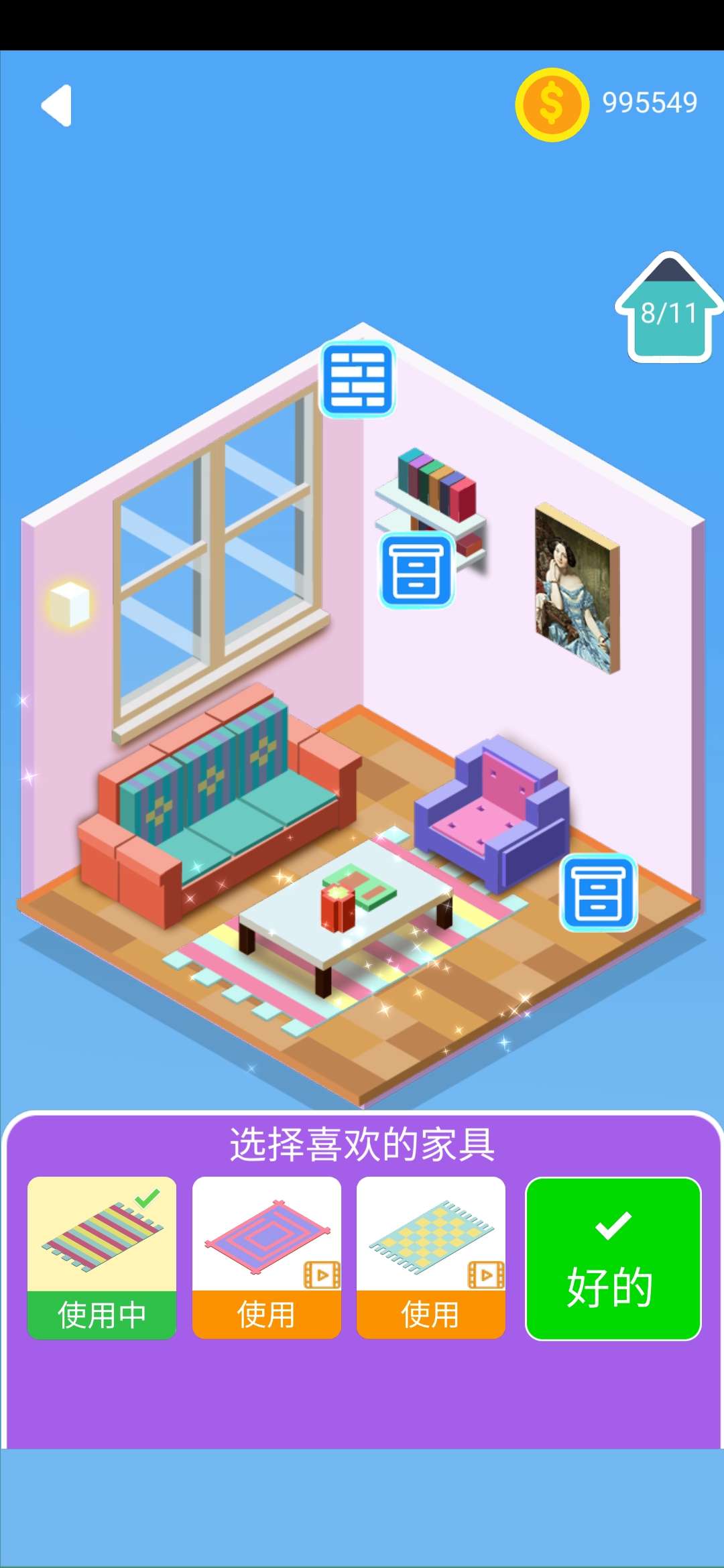The height and width of the screenshot is (1568, 724).
Task: Tap the brick wall customization icon
Action: (x=357, y=379)
